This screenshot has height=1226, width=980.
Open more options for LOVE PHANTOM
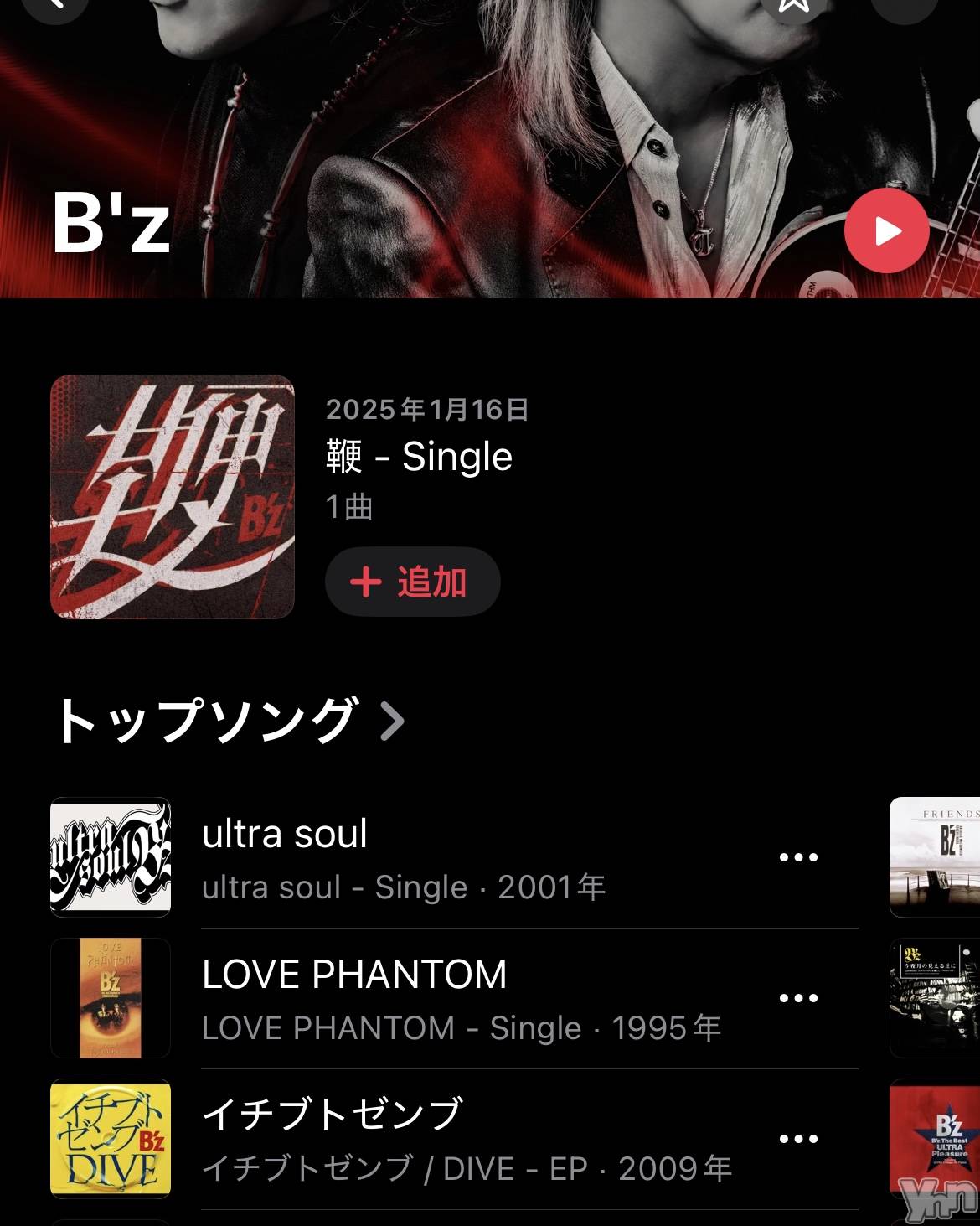pyautogui.click(x=798, y=998)
